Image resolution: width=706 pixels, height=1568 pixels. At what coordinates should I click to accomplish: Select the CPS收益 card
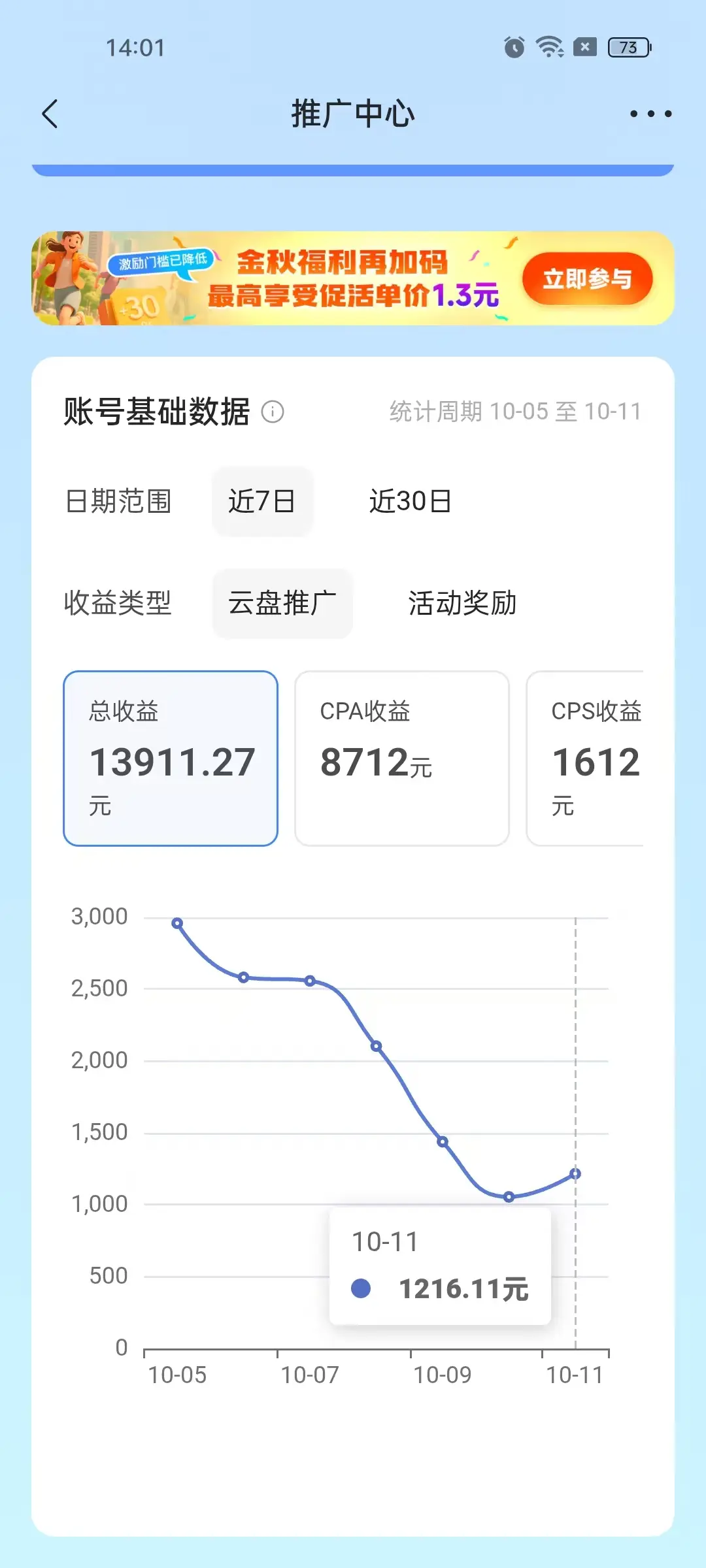click(585, 759)
